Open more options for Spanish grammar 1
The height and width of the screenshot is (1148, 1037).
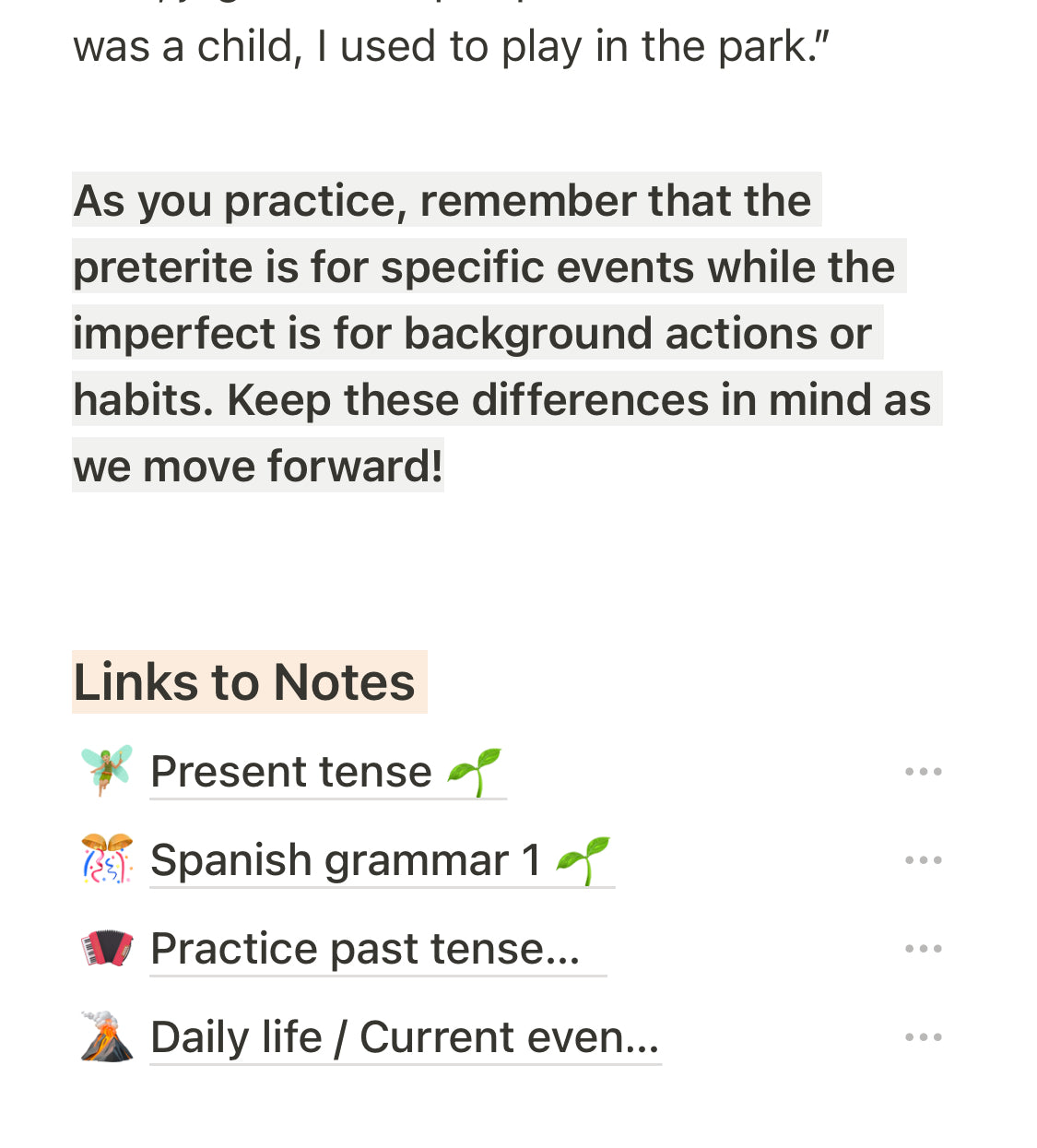pos(923,860)
